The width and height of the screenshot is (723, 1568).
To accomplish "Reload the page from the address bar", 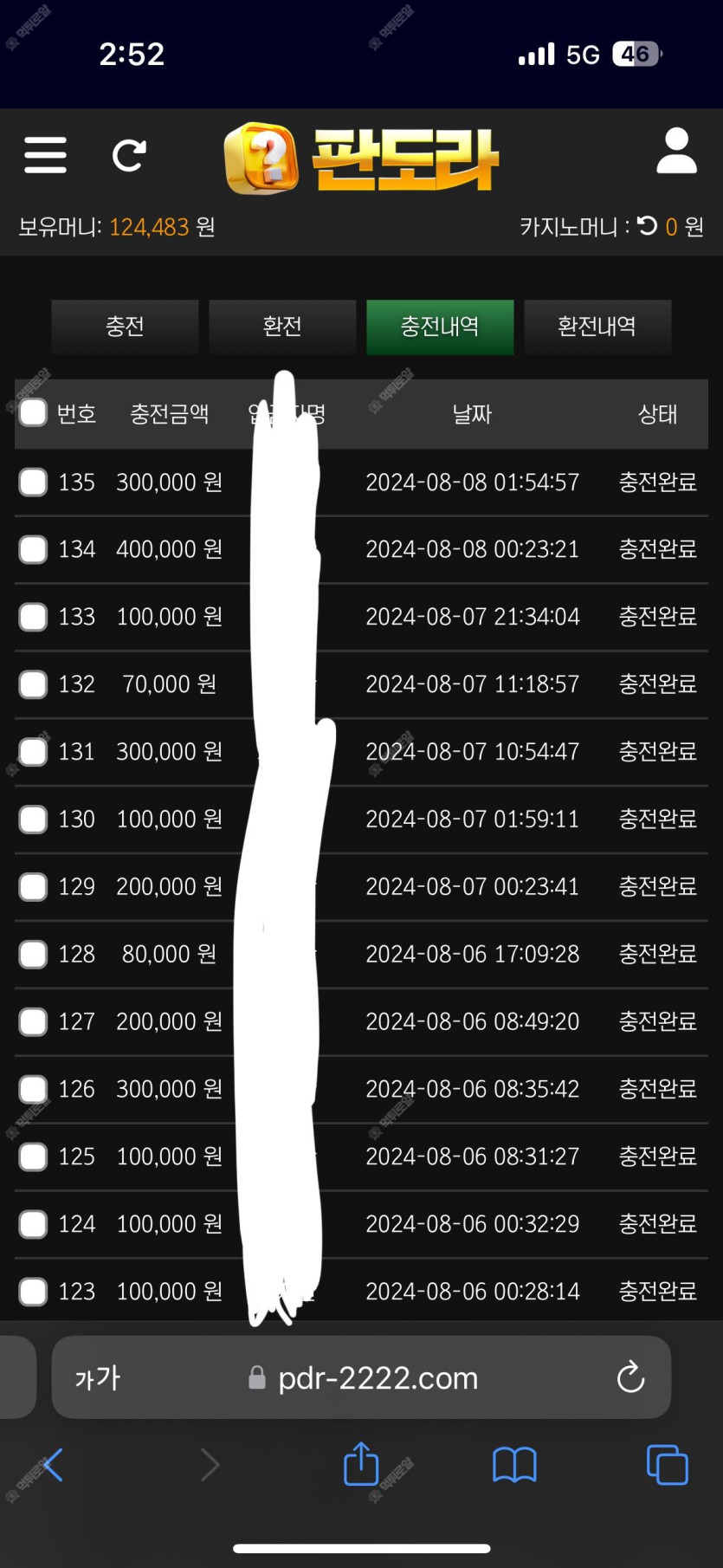I will point(630,1377).
